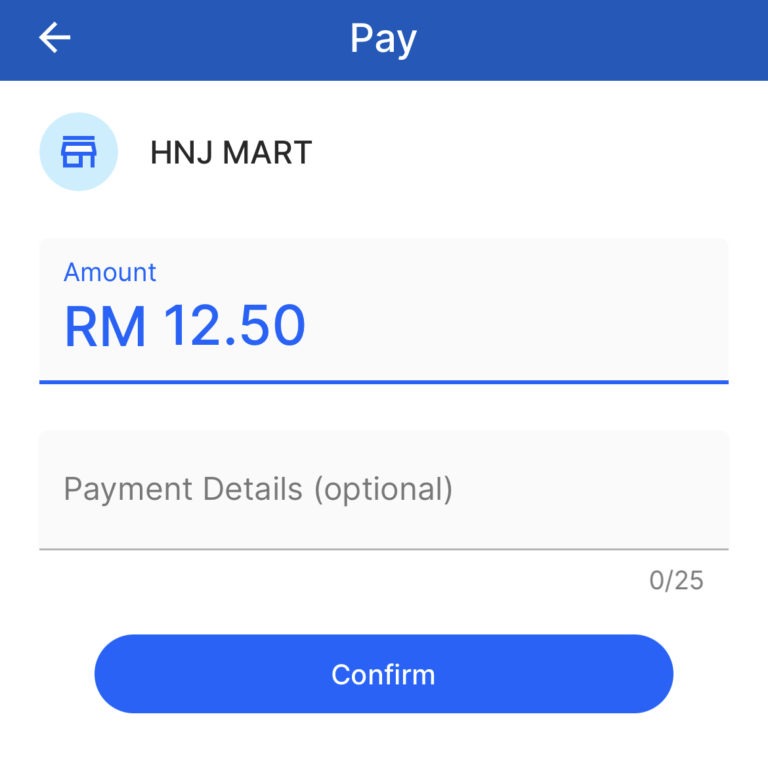The height and width of the screenshot is (777, 768).
Task: Confirm the RM 12.50 payment
Action: click(384, 673)
